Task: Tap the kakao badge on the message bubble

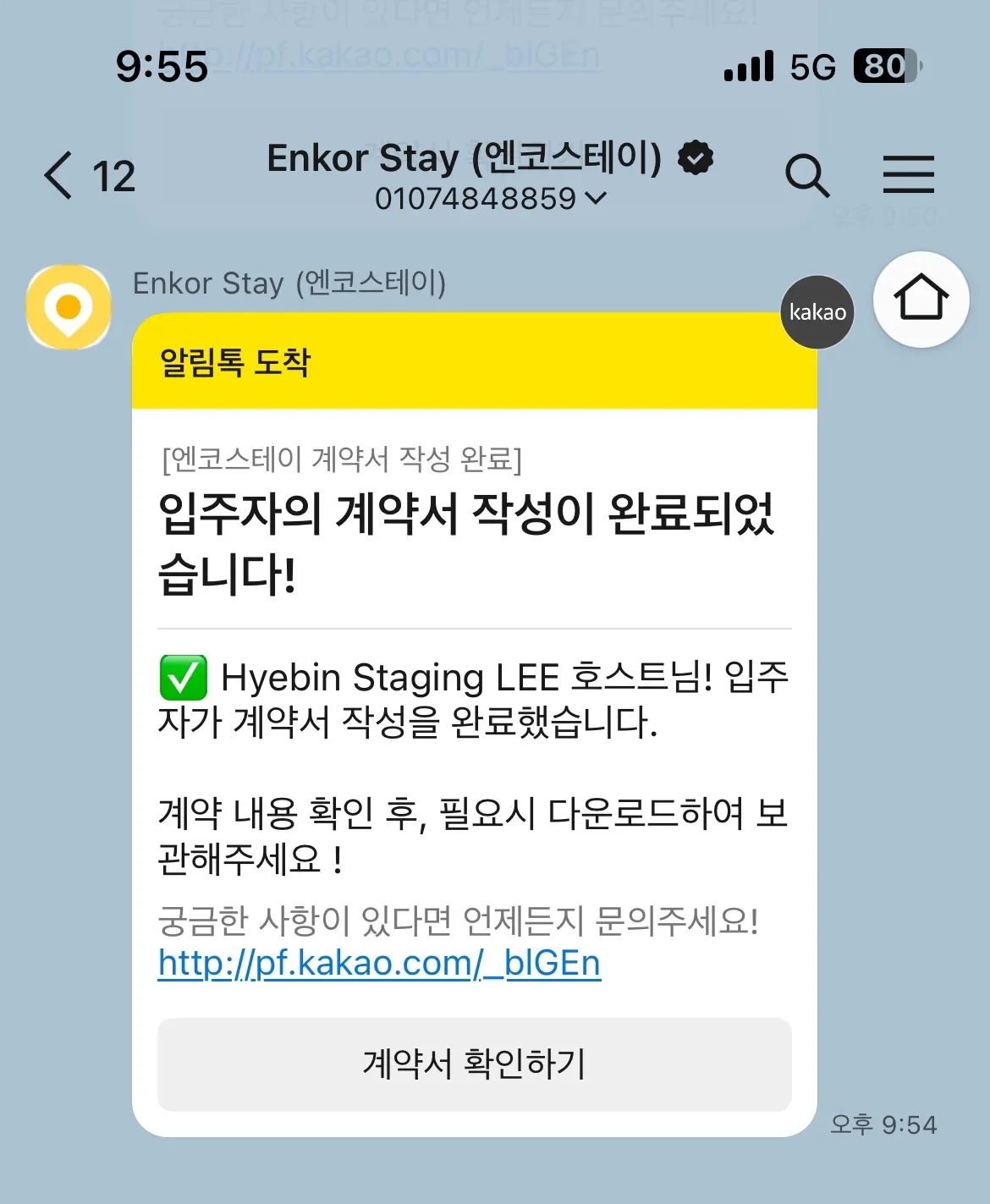Action: coord(816,312)
